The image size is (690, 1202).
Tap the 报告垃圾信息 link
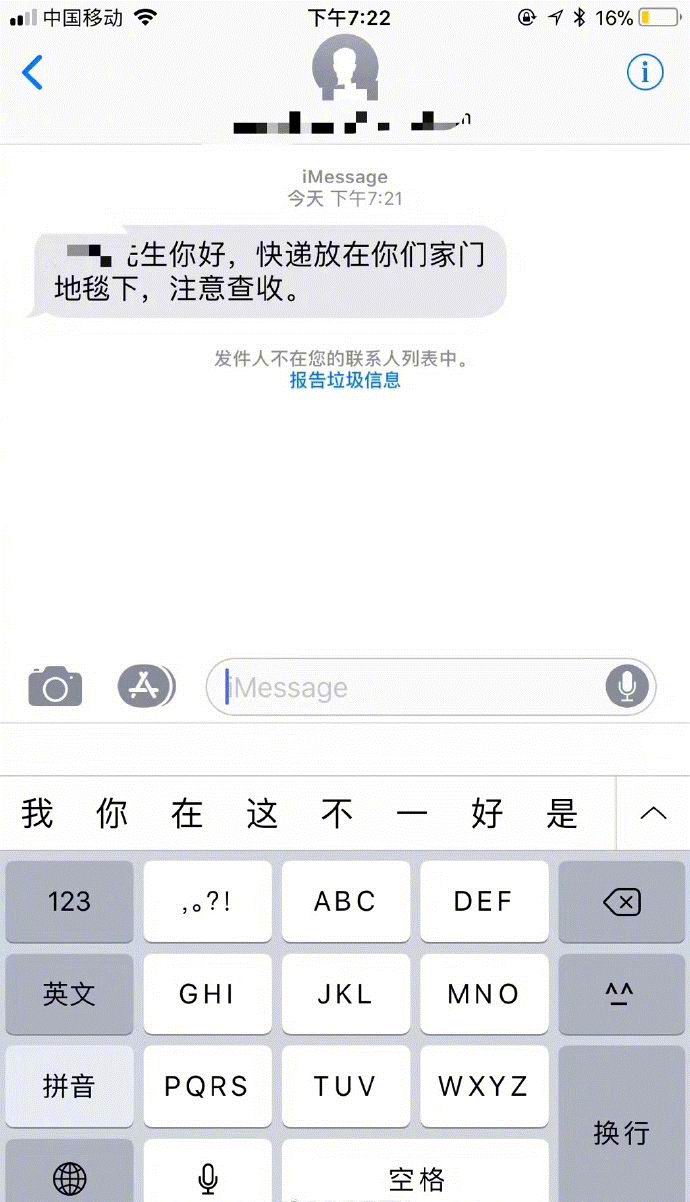coord(345,380)
